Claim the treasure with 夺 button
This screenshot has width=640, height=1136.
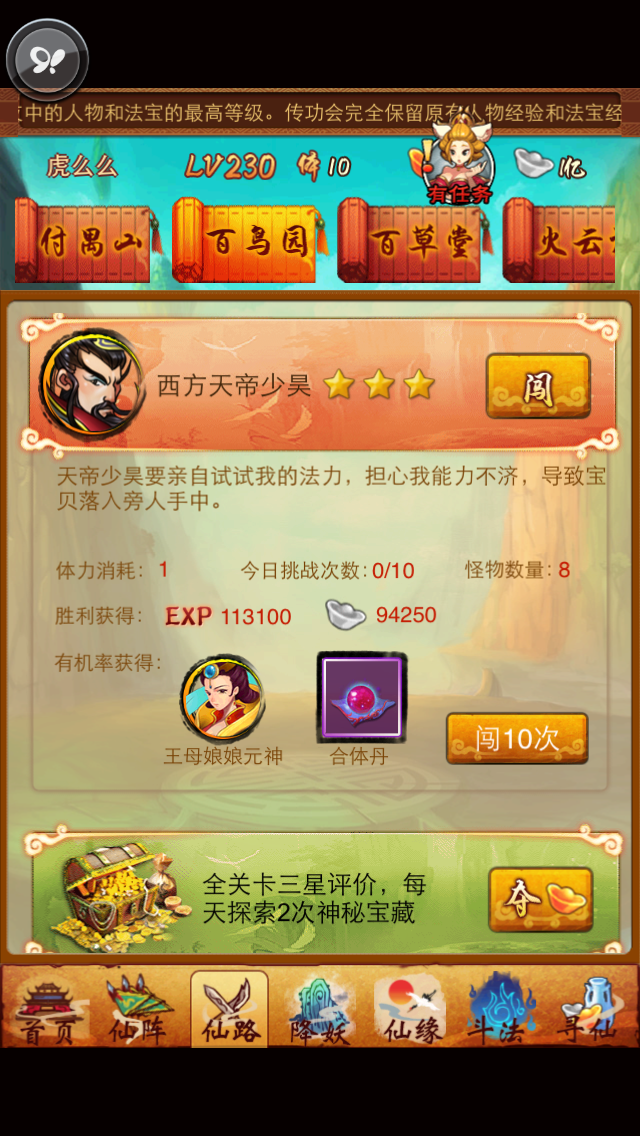540,899
